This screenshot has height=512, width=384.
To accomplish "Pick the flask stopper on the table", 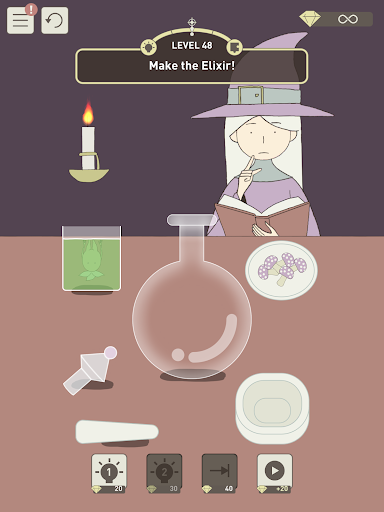I will (x=90, y=370).
